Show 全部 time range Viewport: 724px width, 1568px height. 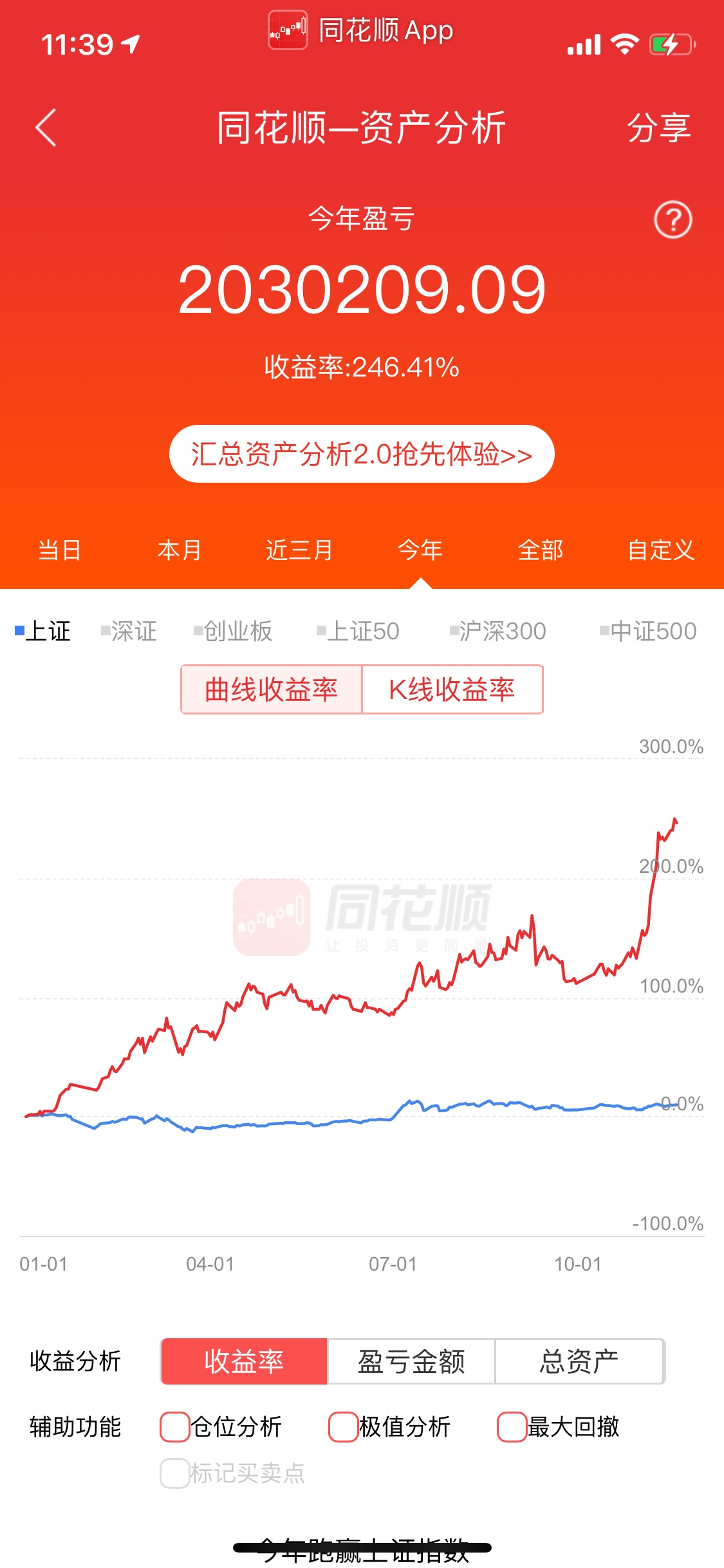coord(540,550)
